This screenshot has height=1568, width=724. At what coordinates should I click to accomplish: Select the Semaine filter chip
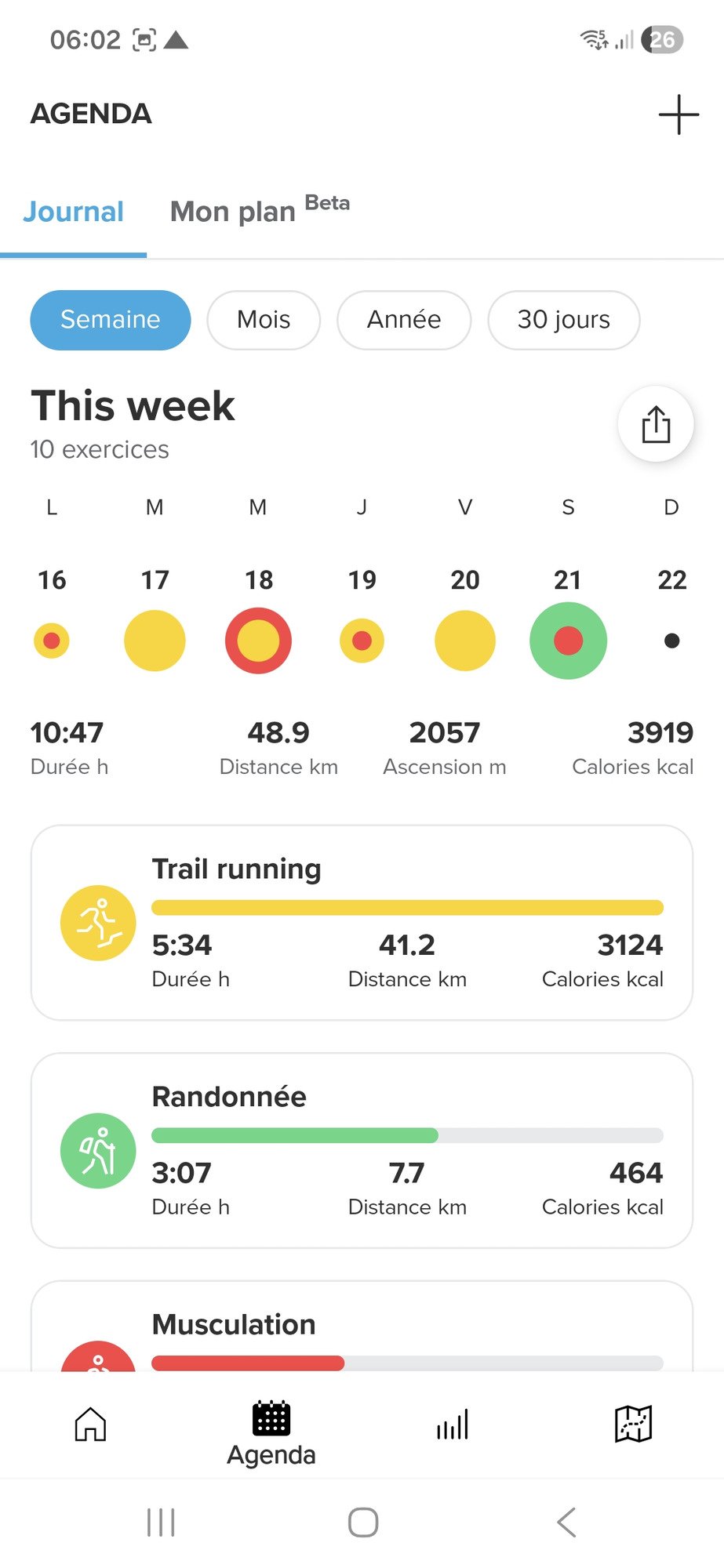pyautogui.click(x=111, y=320)
